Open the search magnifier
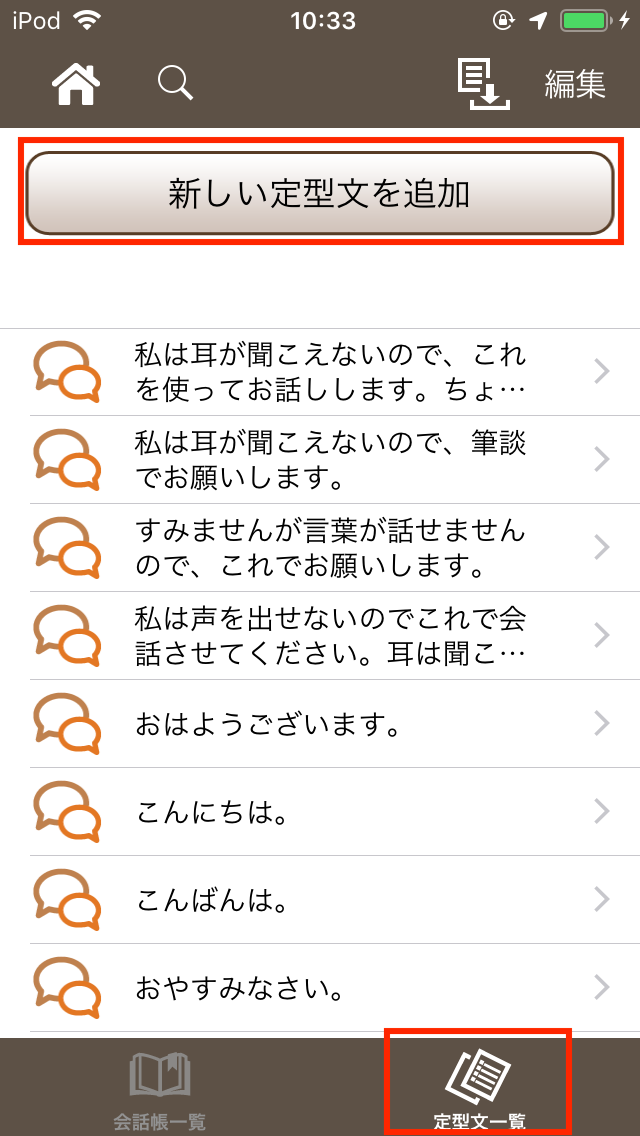640x1136 pixels. (x=175, y=83)
